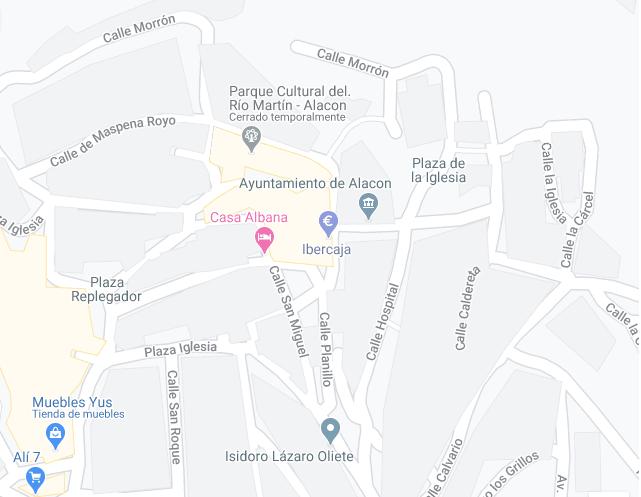Tap the Ayuntamiento de Alacon marker
This screenshot has height=497, width=641.
click(x=368, y=205)
